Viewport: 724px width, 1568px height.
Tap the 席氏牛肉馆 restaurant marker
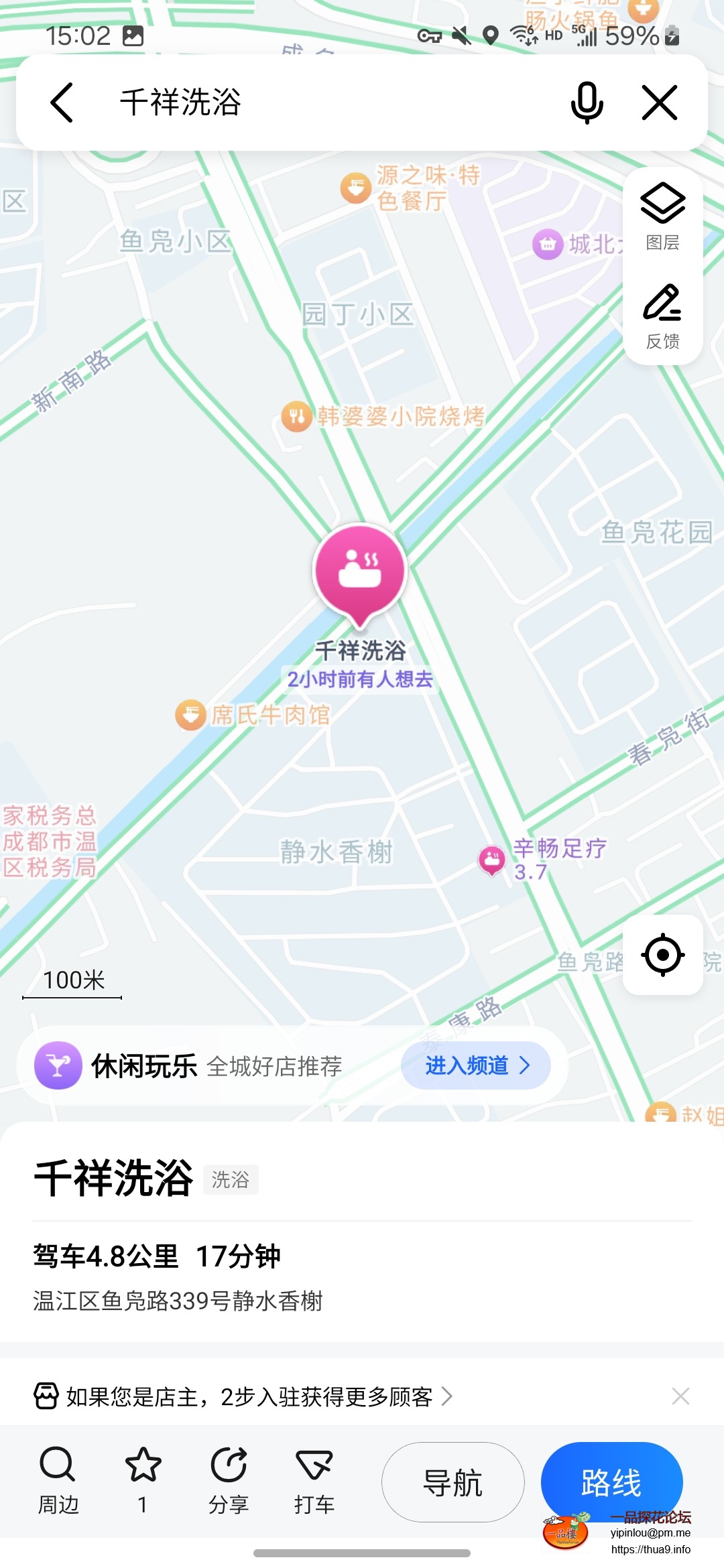pos(190,715)
